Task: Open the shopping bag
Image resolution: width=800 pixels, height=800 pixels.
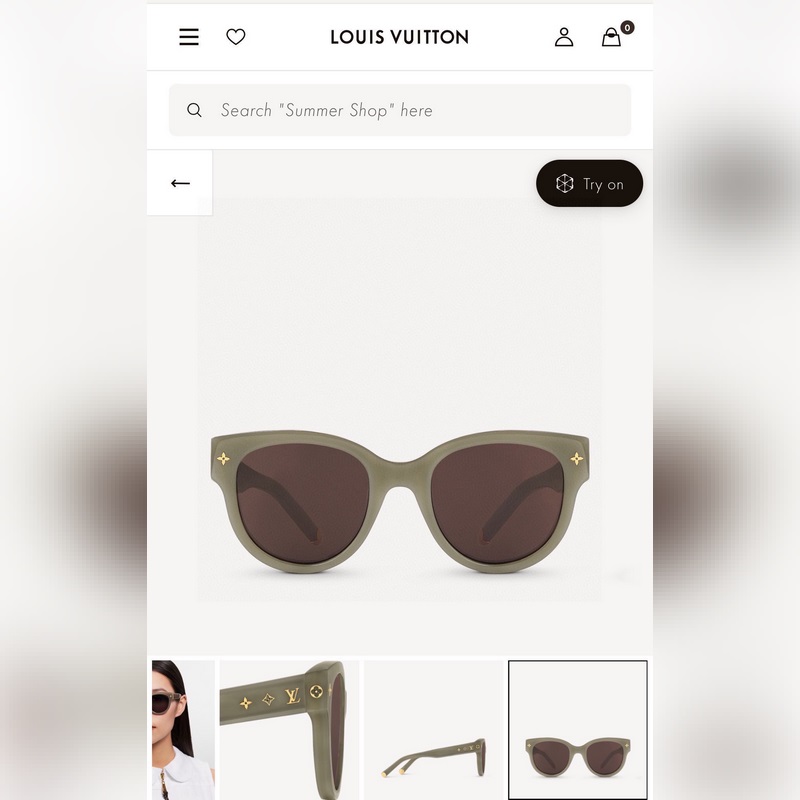Action: coord(611,38)
